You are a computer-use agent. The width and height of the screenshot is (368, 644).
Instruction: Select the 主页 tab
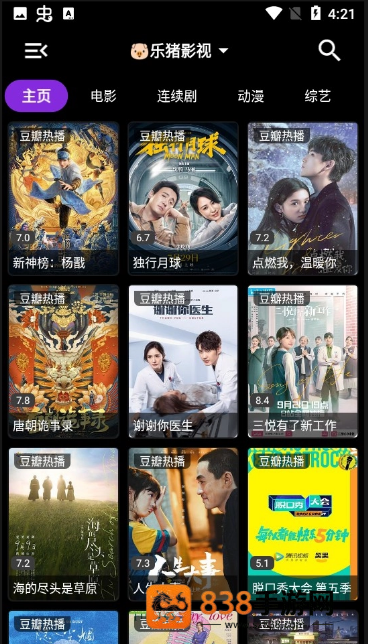click(x=37, y=96)
